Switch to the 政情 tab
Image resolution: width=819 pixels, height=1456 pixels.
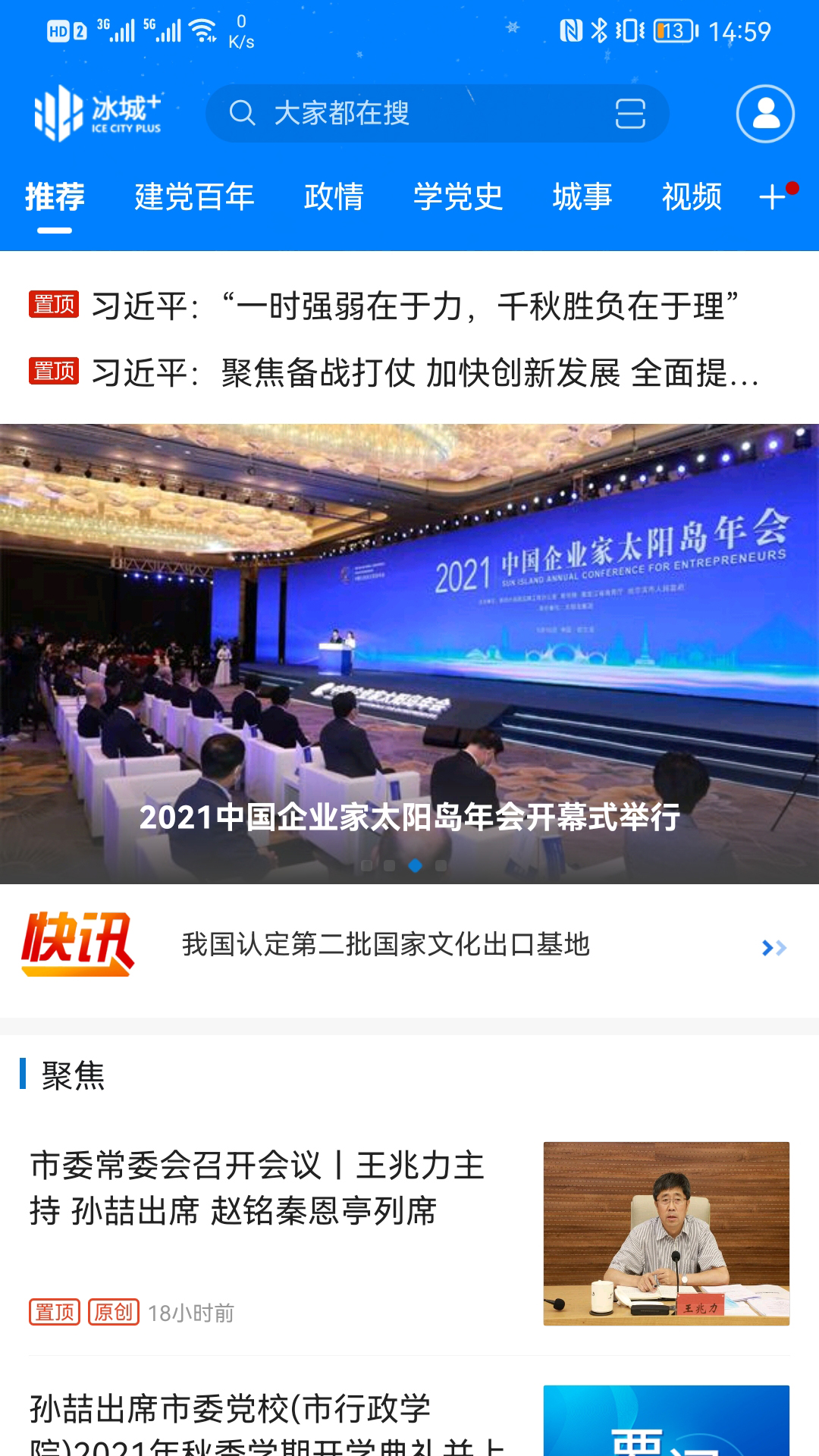[x=334, y=197]
